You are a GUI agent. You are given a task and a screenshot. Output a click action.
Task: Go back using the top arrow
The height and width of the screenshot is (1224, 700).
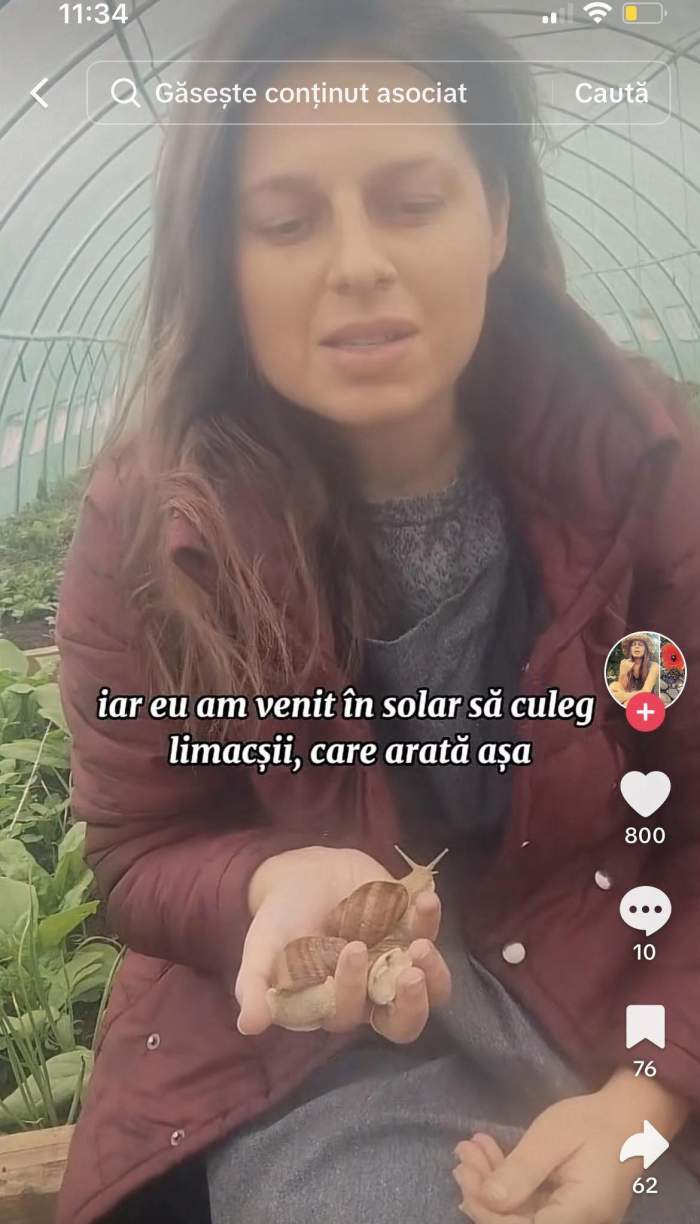pyautogui.click(x=39, y=93)
